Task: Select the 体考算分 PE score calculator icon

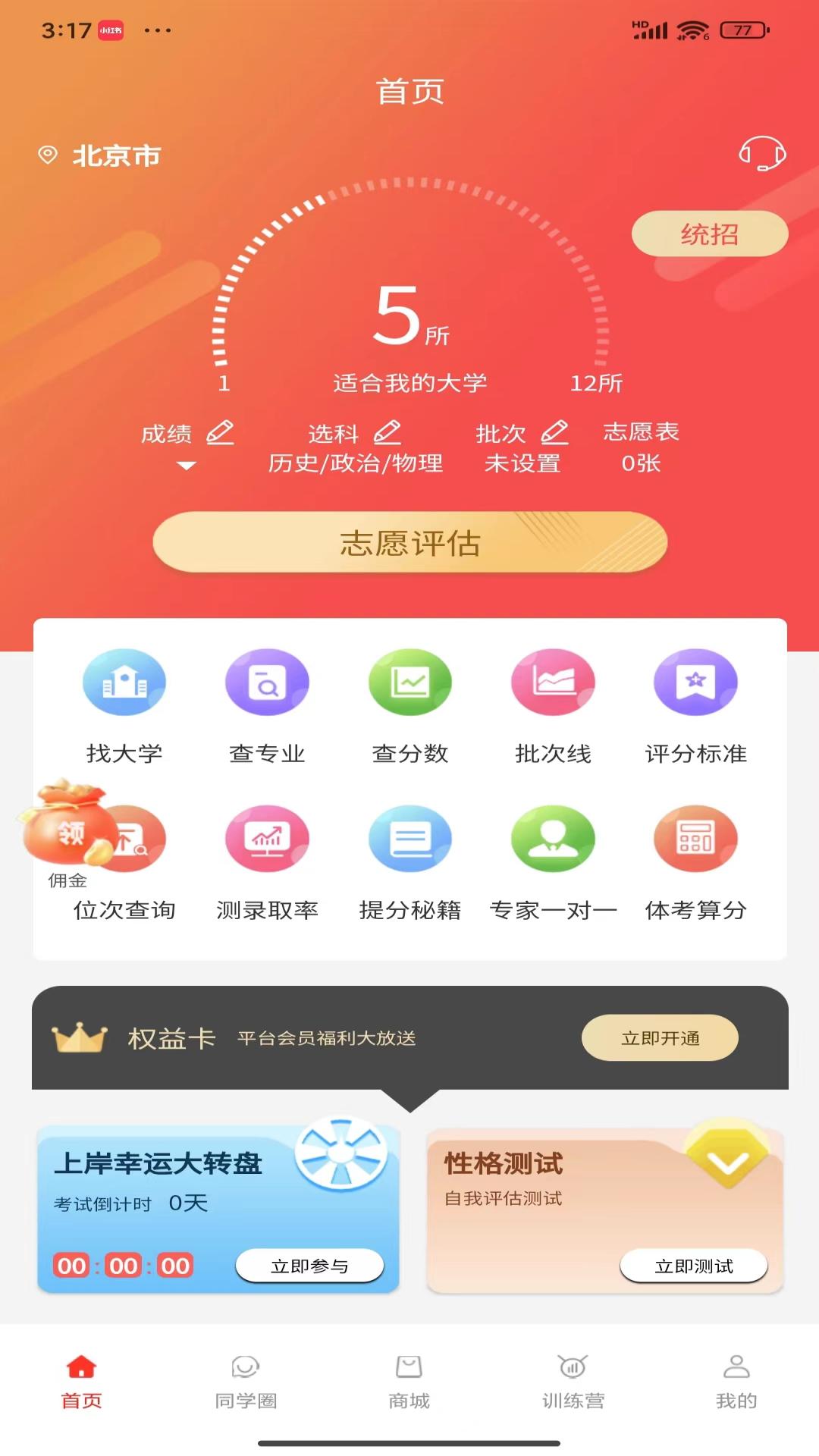Action: click(695, 838)
